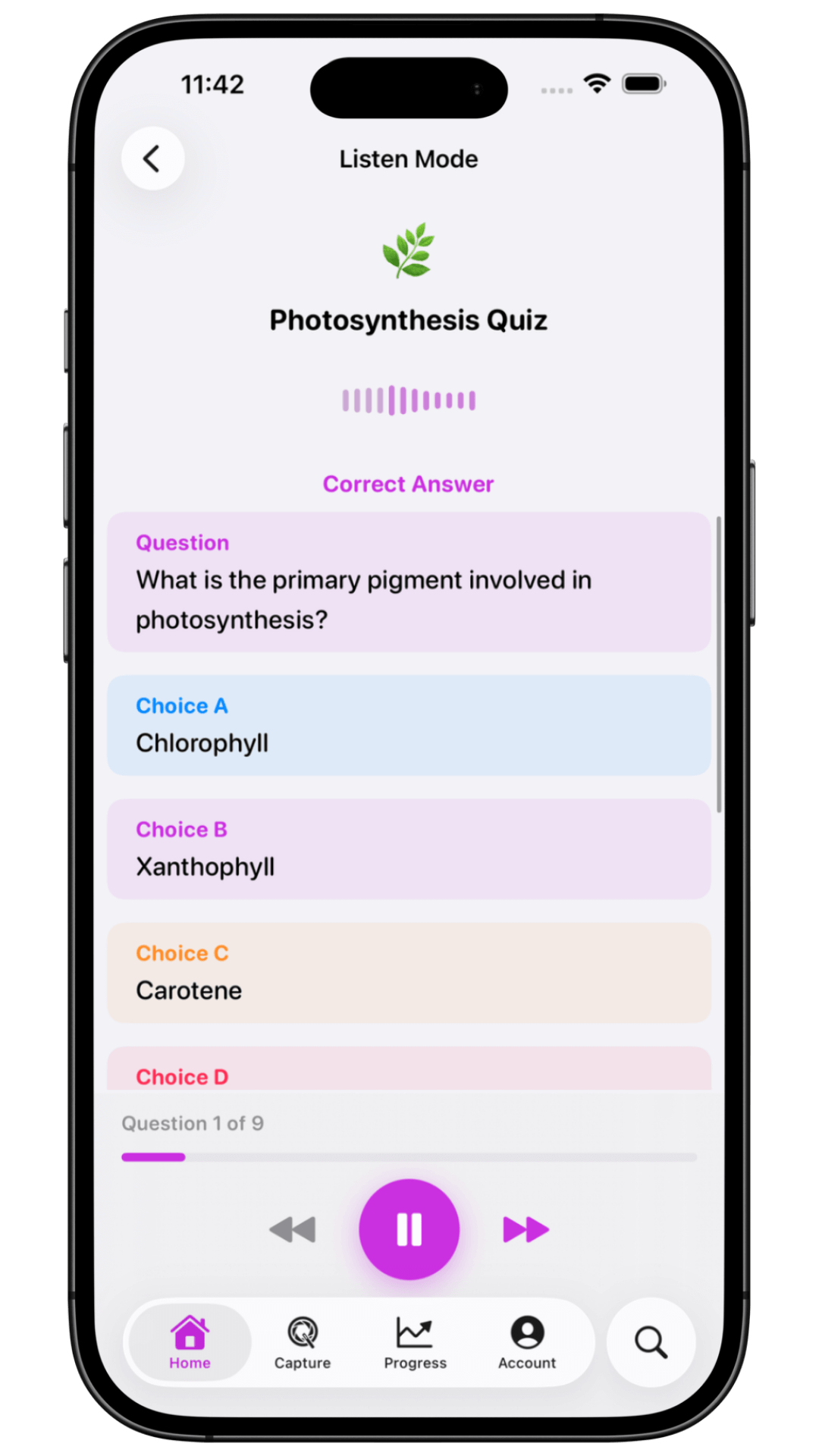Go back from Listen Mode
This screenshot has width=819, height=1456.
click(152, 158)
